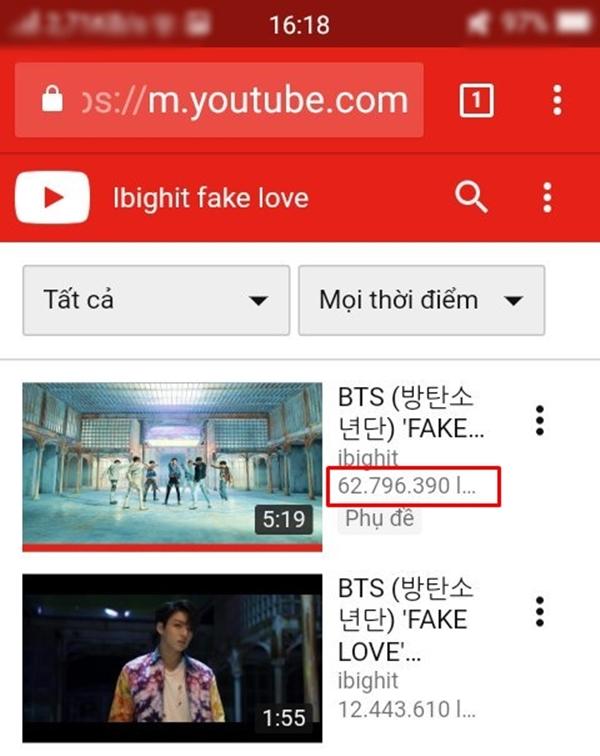600x756 pixels.
Task: Expand the 'Tất cả' filter dropdown
Action: 156,300
